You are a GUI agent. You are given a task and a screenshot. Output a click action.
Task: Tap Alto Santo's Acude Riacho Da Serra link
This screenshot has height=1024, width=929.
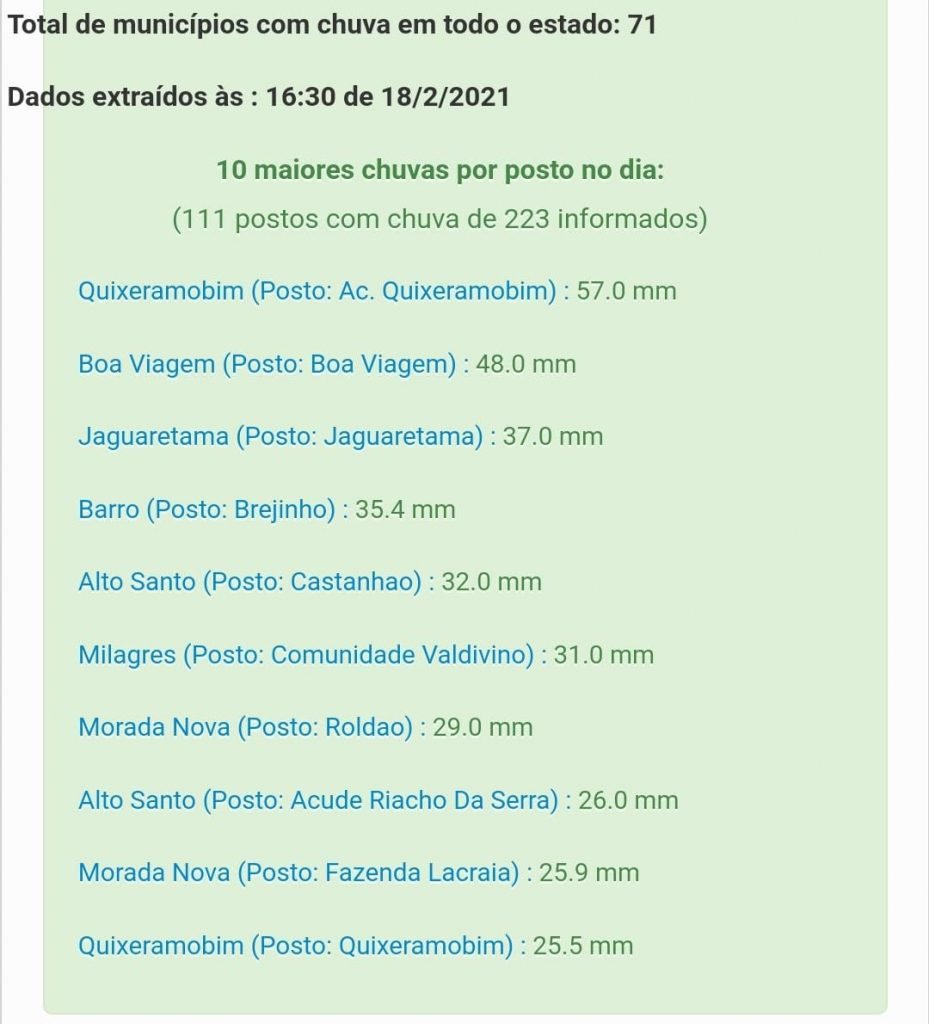(x=318, y=800)
